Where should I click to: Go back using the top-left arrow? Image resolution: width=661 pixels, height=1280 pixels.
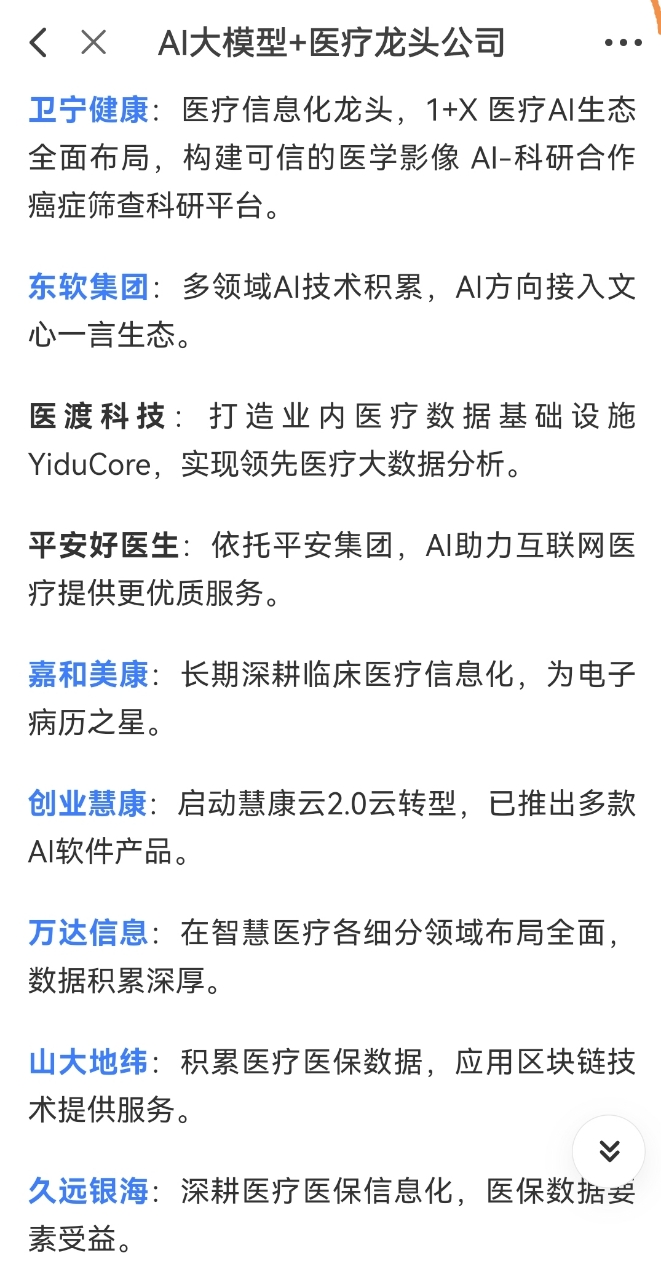pyautogui.click(x=38, y=43)
